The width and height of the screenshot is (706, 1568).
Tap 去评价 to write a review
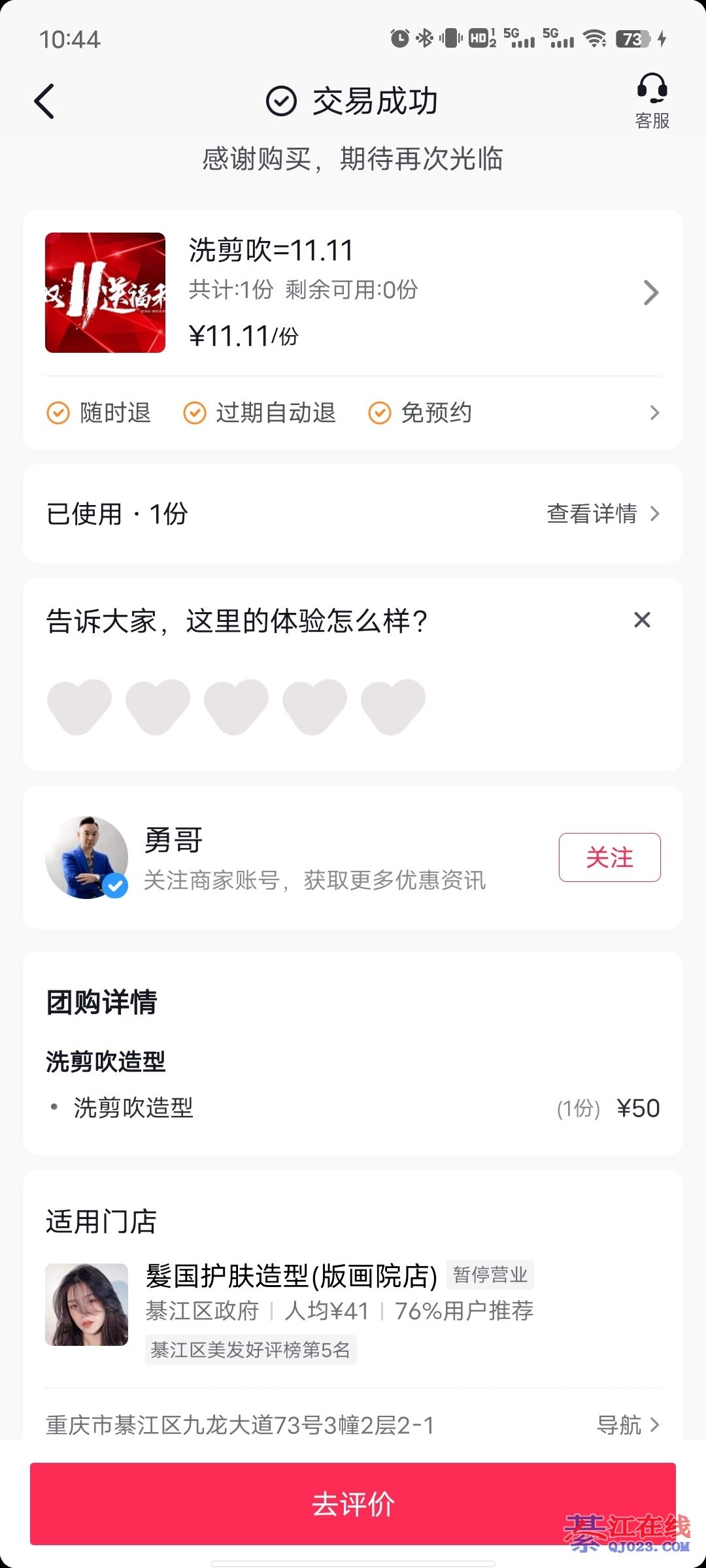pos(353,1503)
